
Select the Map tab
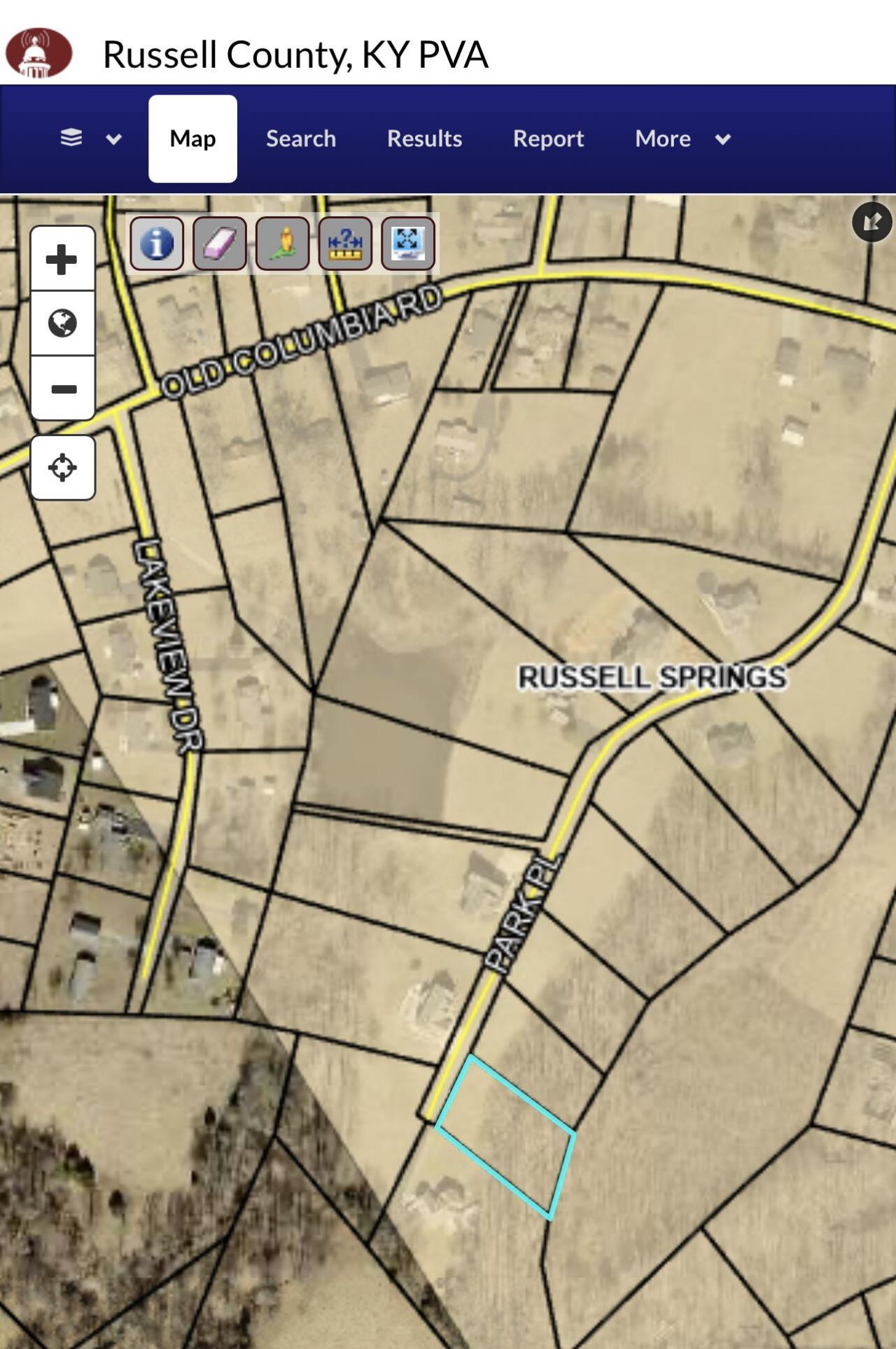pos(192,139)
